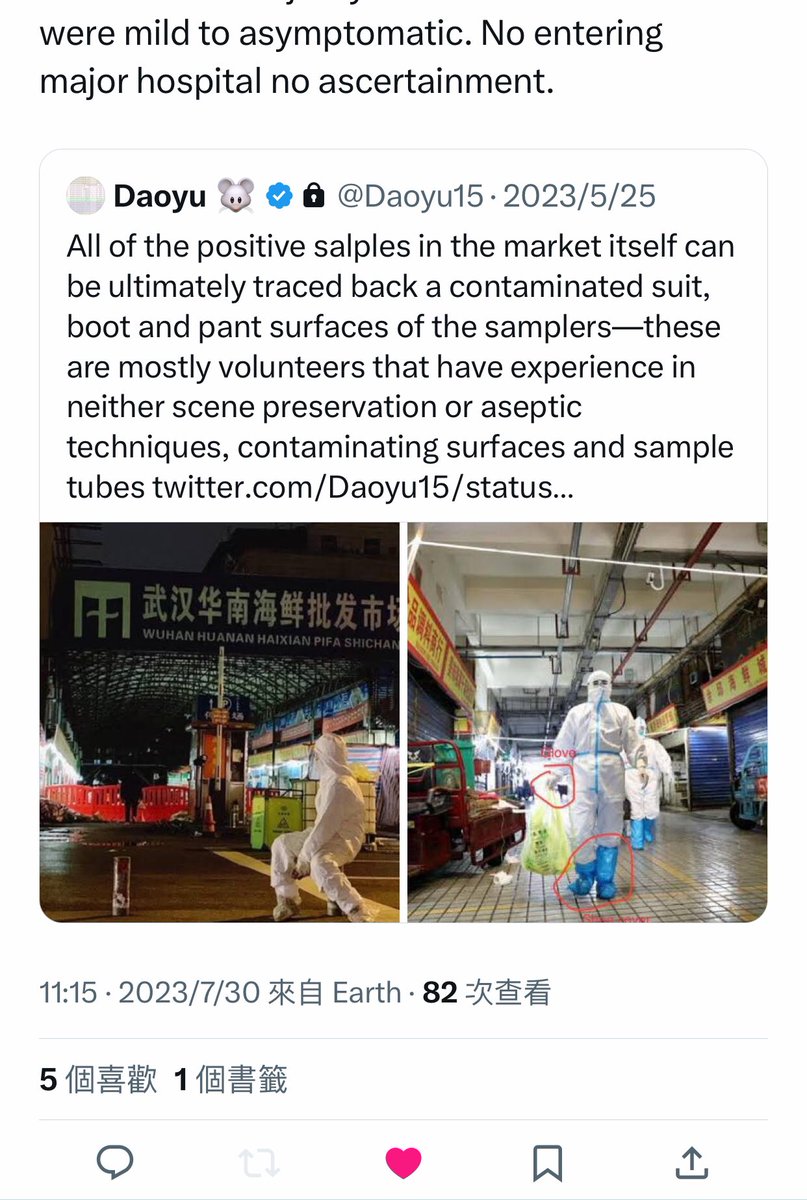The width and height of the screenshot is (807, 1200).
Task: Reply to this tweet
Action: tap(116, 1162)
